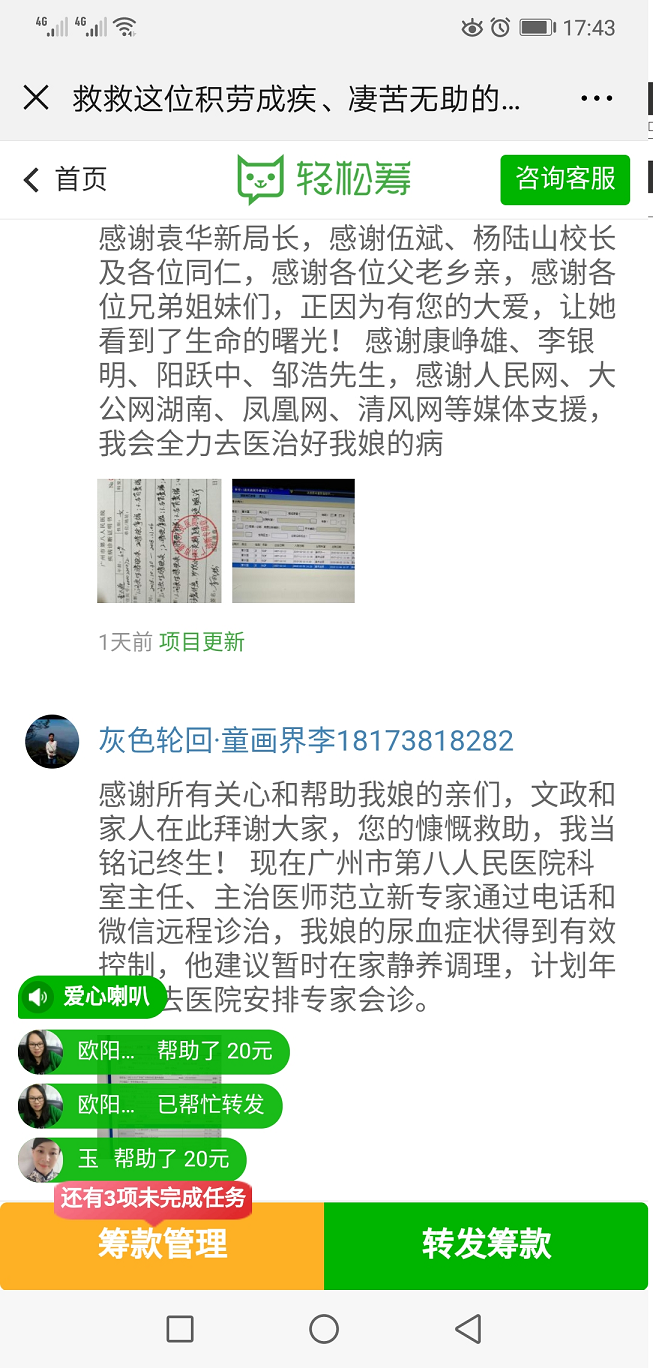Image resolution: width=653 pixels, height=1368 pixels.
Task: Go back to 首页
Action: (x=66, y=180)
